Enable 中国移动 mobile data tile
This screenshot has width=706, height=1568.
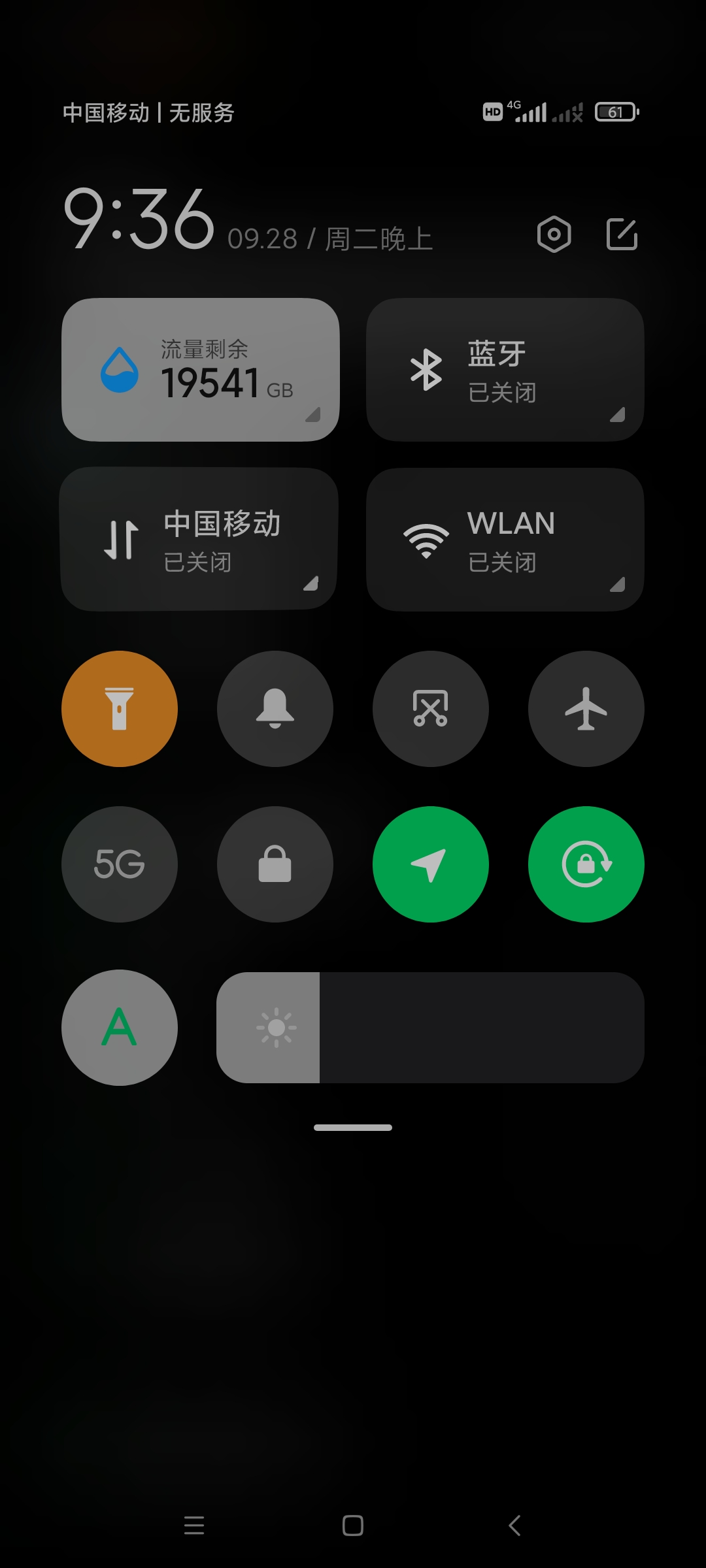tap(199, 539)
